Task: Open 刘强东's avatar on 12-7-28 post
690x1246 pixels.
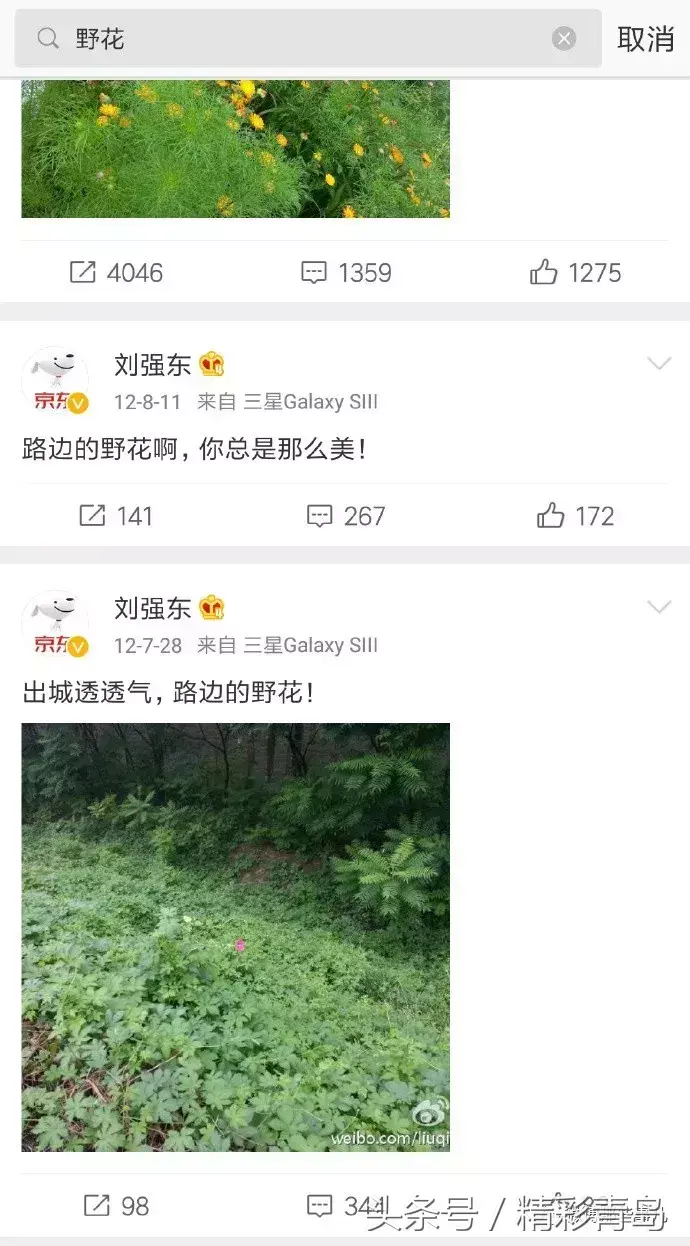Action: click(x=55, y=624)
